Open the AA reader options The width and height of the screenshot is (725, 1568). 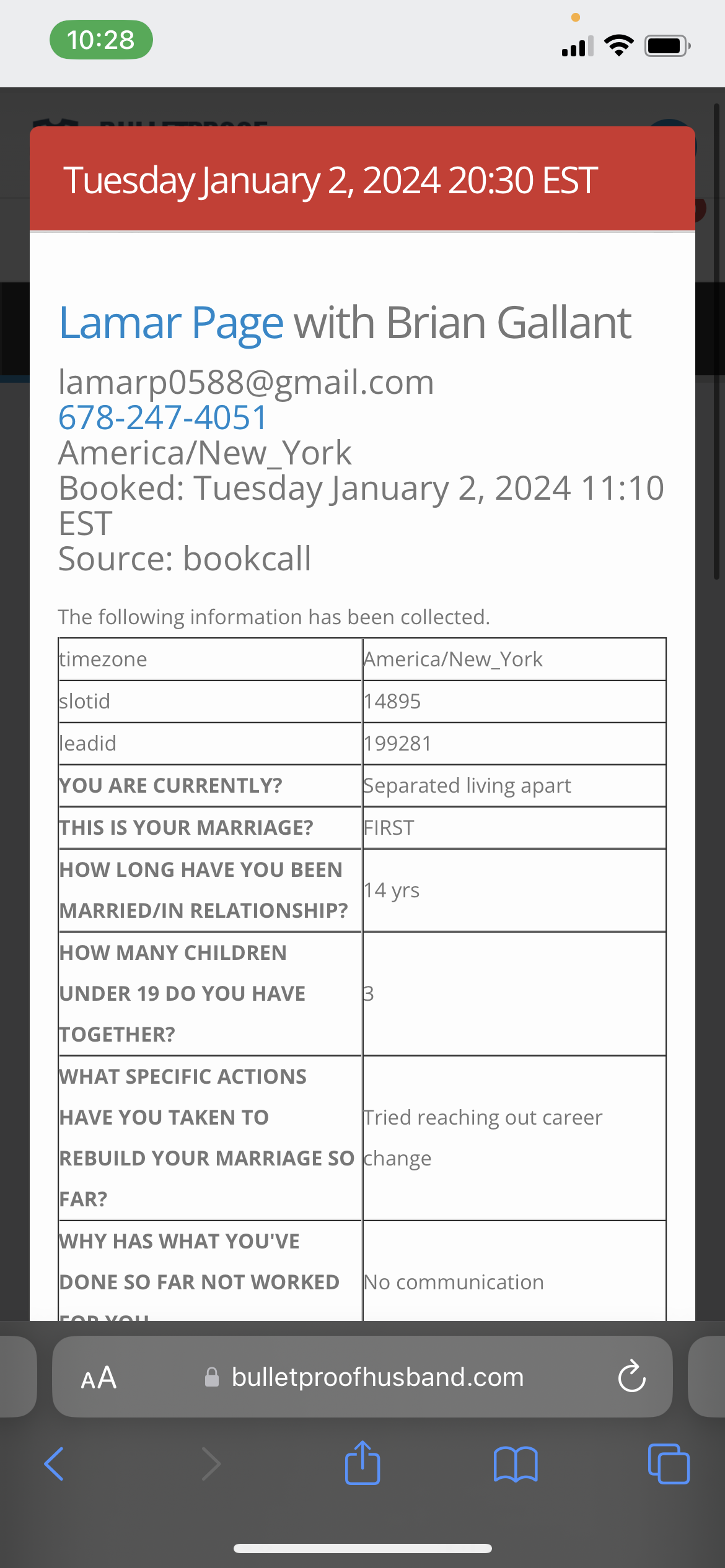point(99,1377)
